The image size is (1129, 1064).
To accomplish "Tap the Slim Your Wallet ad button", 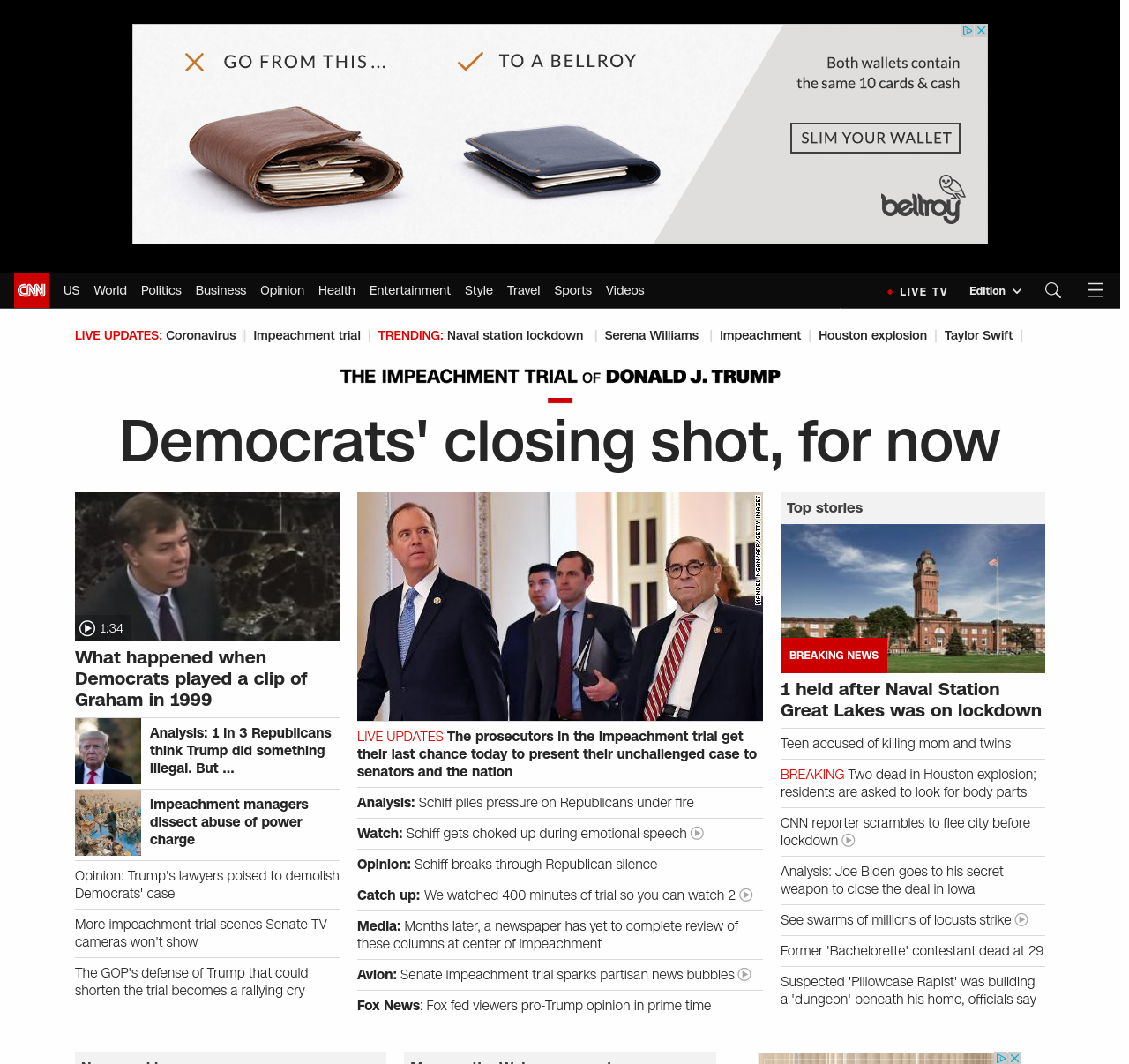I will 875,138.
